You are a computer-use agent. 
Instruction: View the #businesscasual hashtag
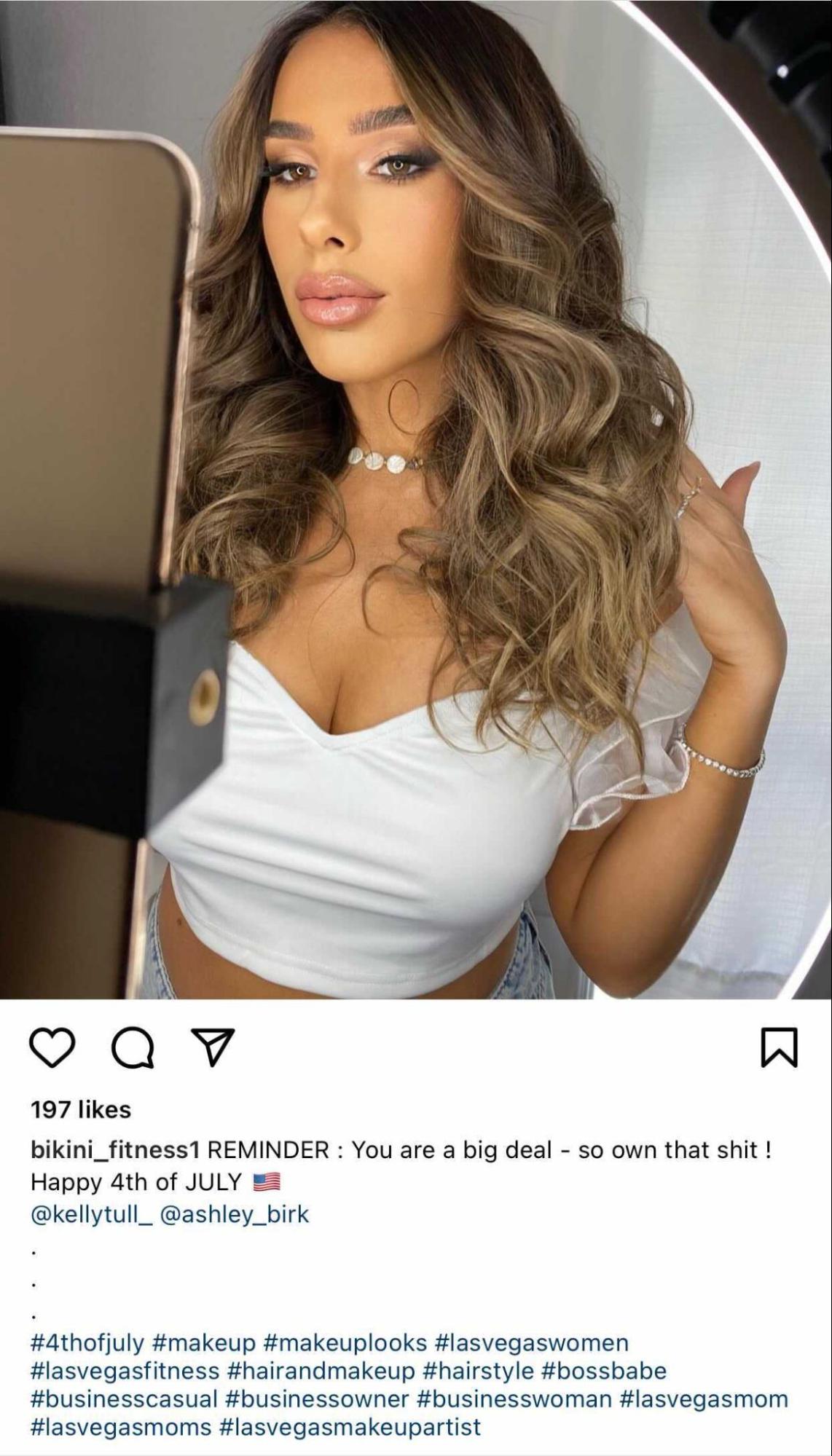(124, 1399)
